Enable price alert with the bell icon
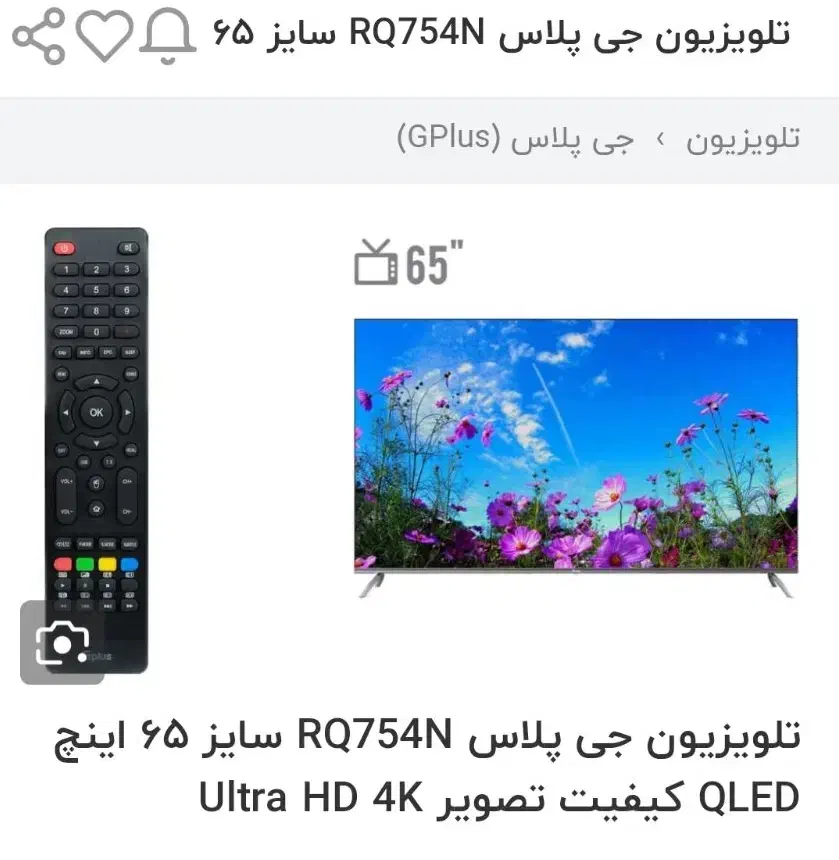The width and height of the screenshot is (839, 860). click(168, 38)
